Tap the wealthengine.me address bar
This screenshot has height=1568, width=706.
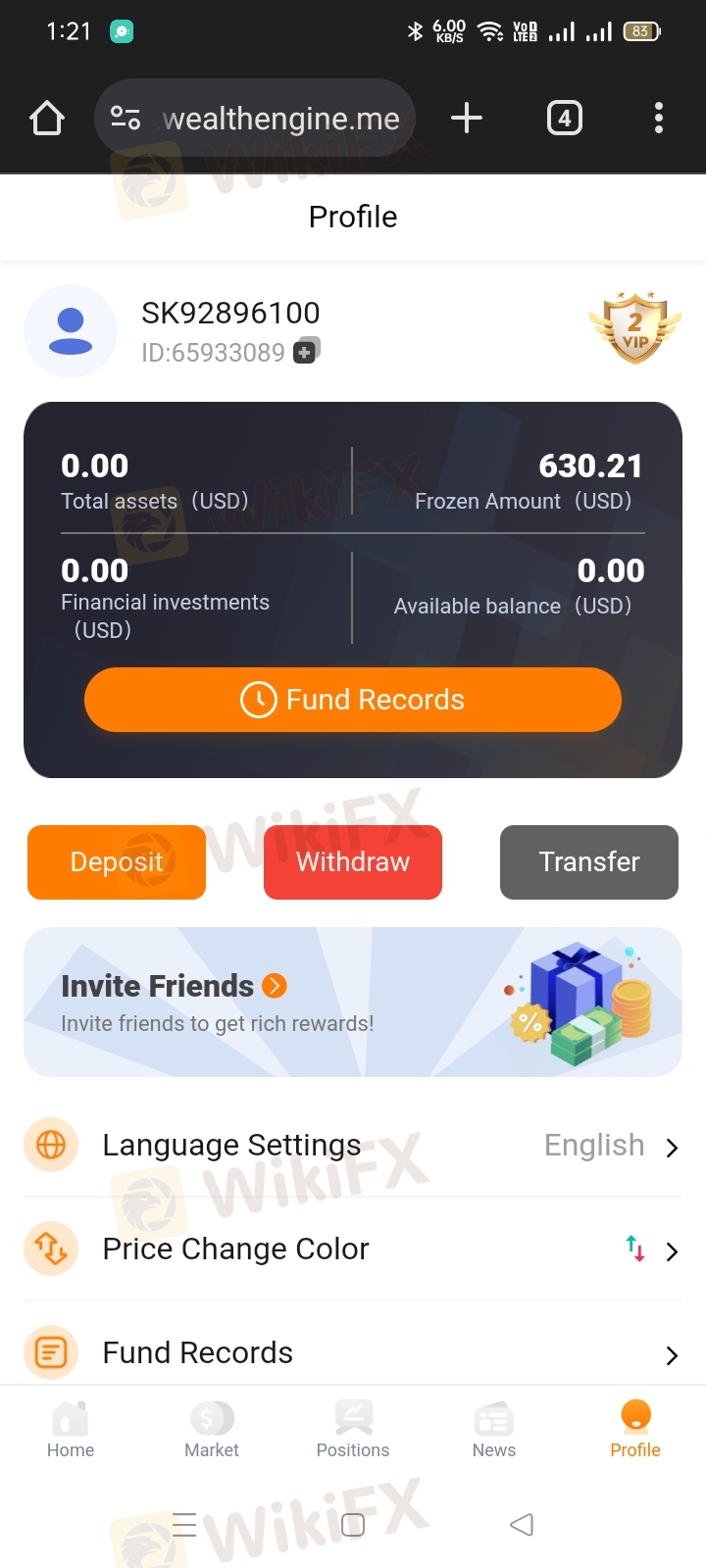pyautogui.click(x=255, y=118)
